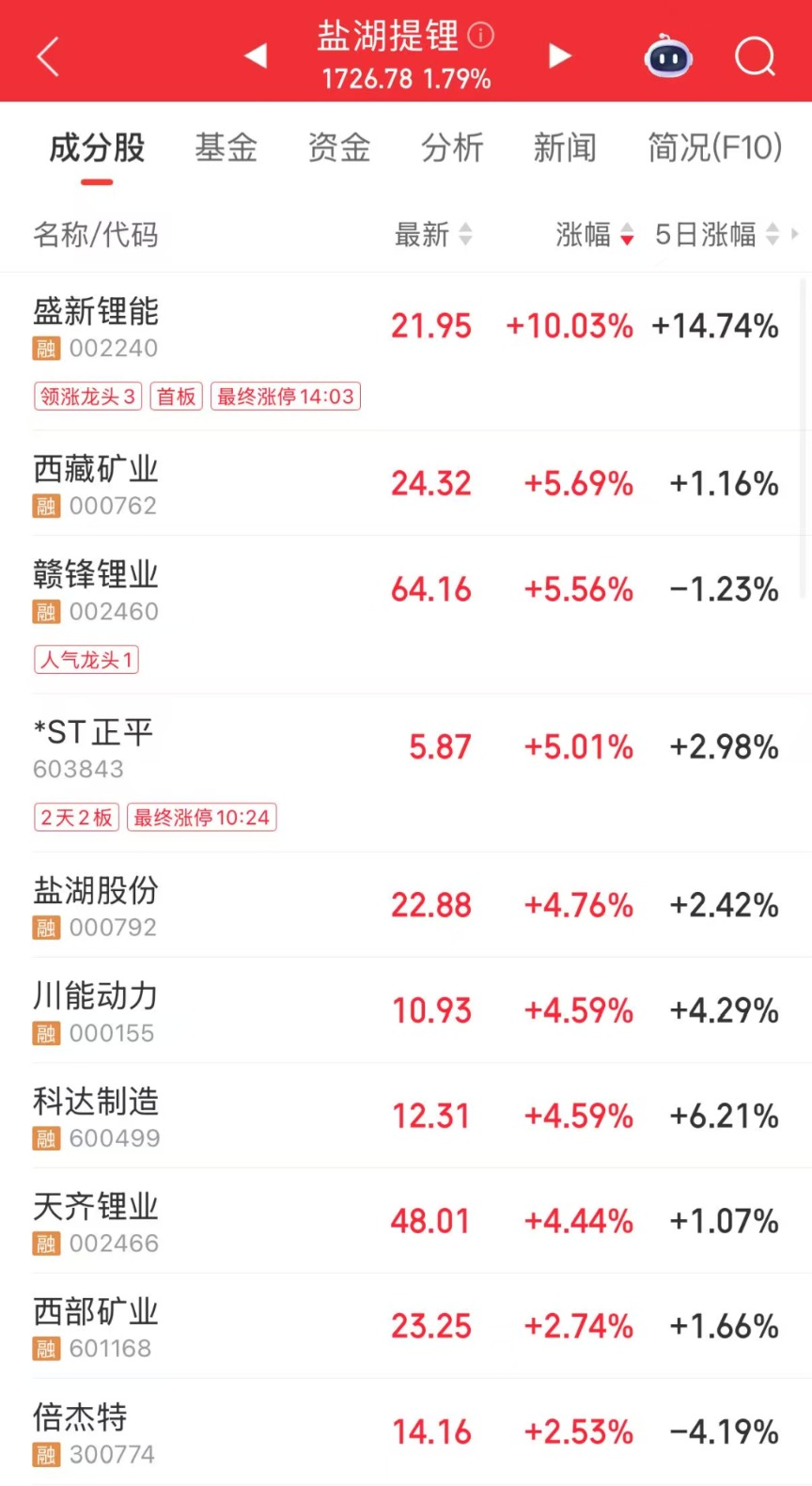View the 新闻 tab
The width and height of the screenshot is (812, 1486).
565,148
